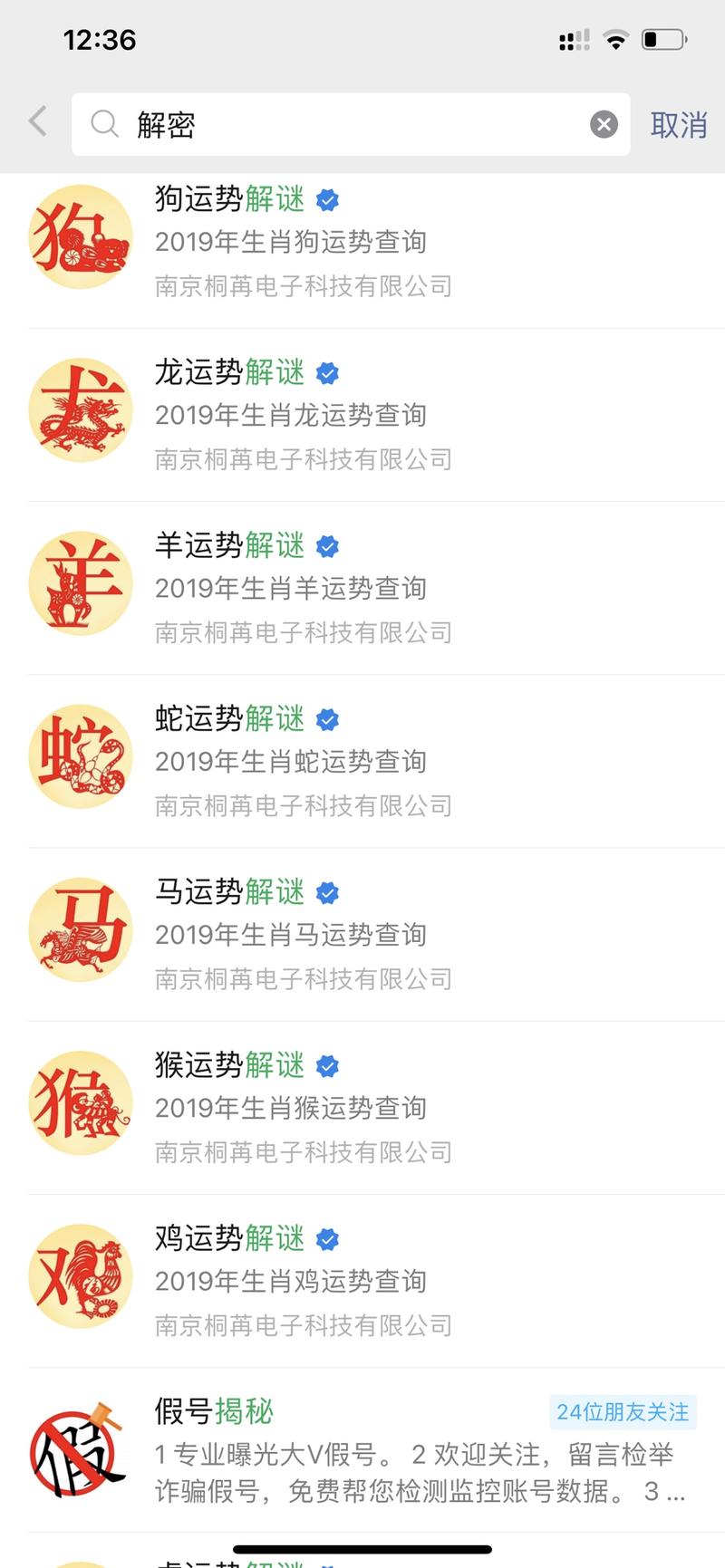Open the 24位朋友关注 followers label

[x=623, y=1411]
